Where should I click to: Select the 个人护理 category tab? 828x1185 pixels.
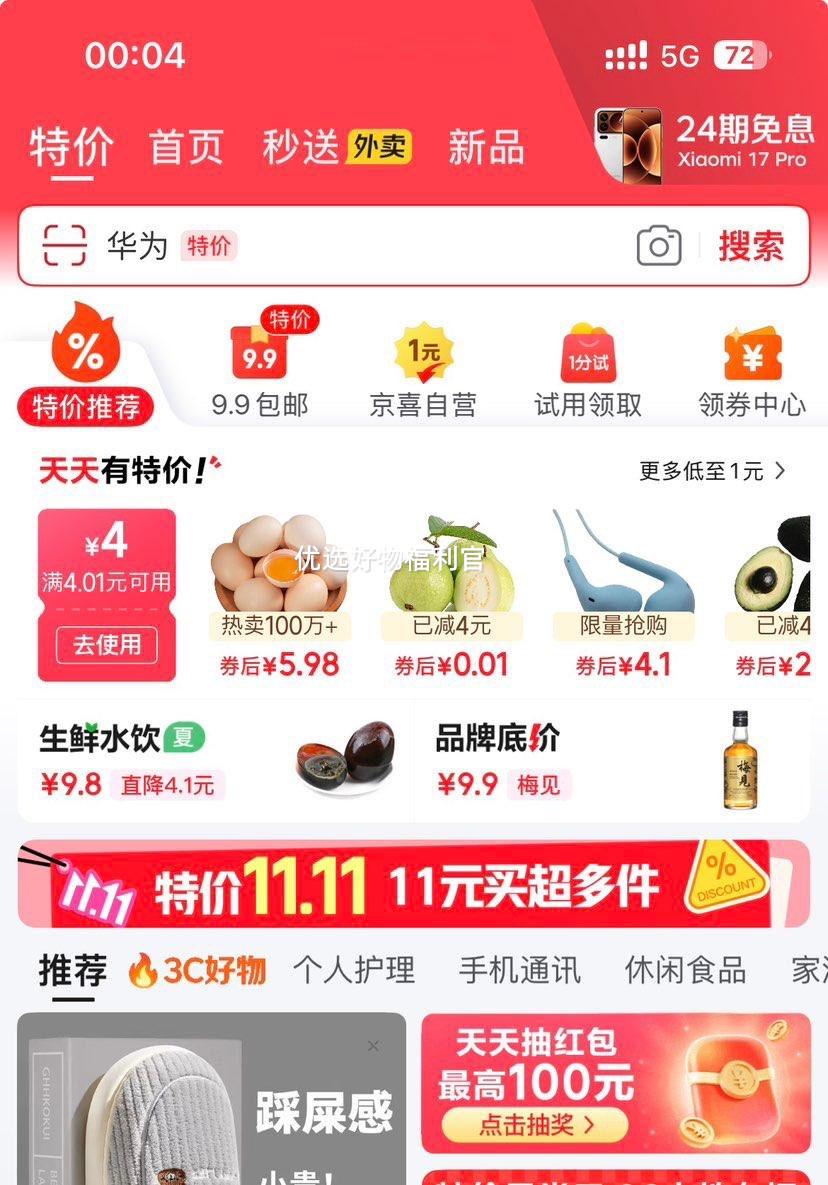354,970
